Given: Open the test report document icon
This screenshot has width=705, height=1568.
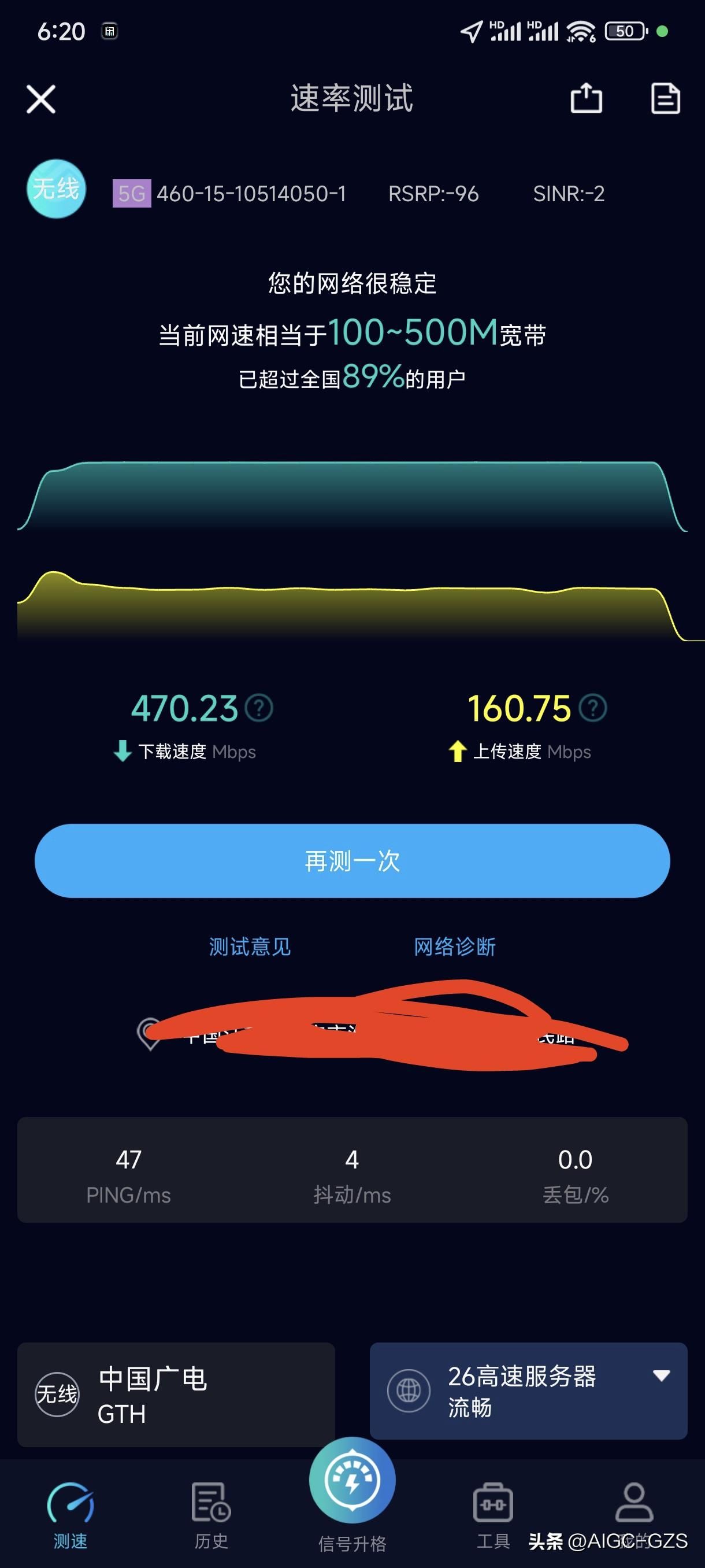Looking at the screenshot, I should (x=665, y=98).
